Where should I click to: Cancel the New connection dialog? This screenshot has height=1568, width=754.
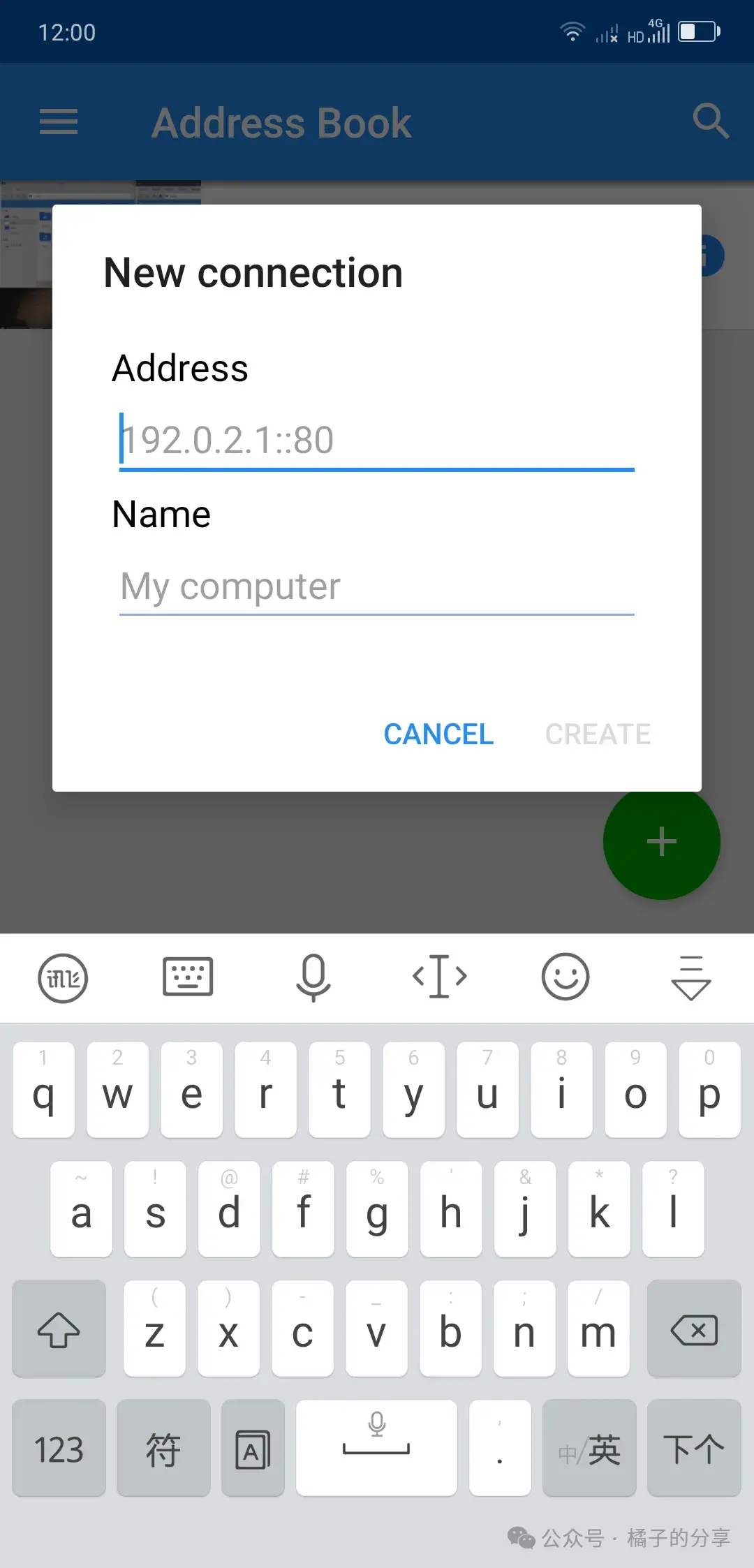pyautogui.click(x=438, y=734)
